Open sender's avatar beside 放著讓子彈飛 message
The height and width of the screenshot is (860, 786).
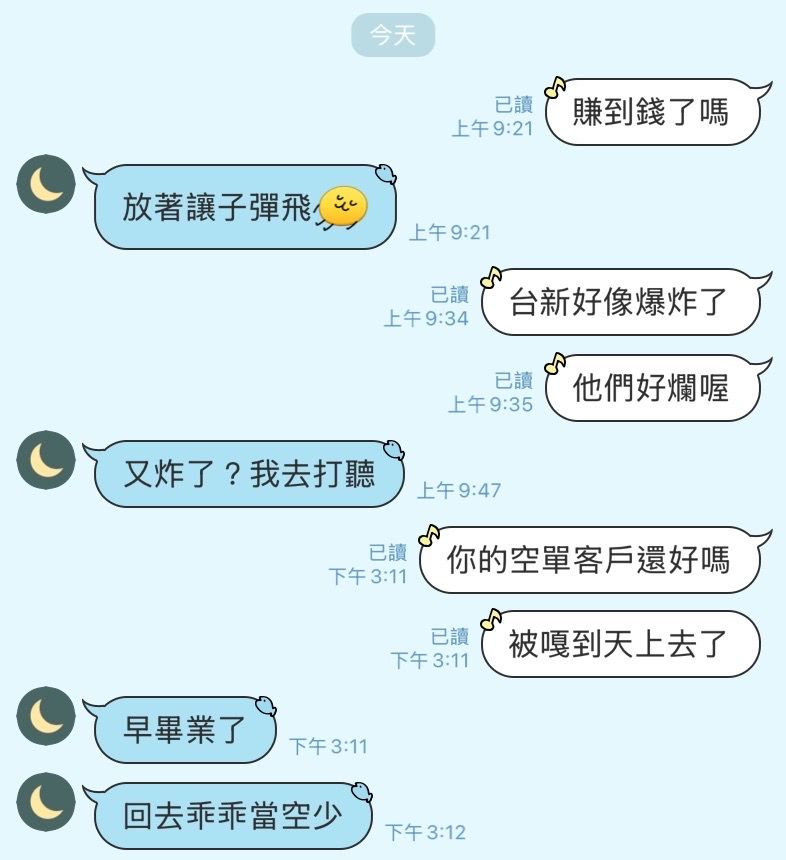pyautogui.click(x=46, y=184)
